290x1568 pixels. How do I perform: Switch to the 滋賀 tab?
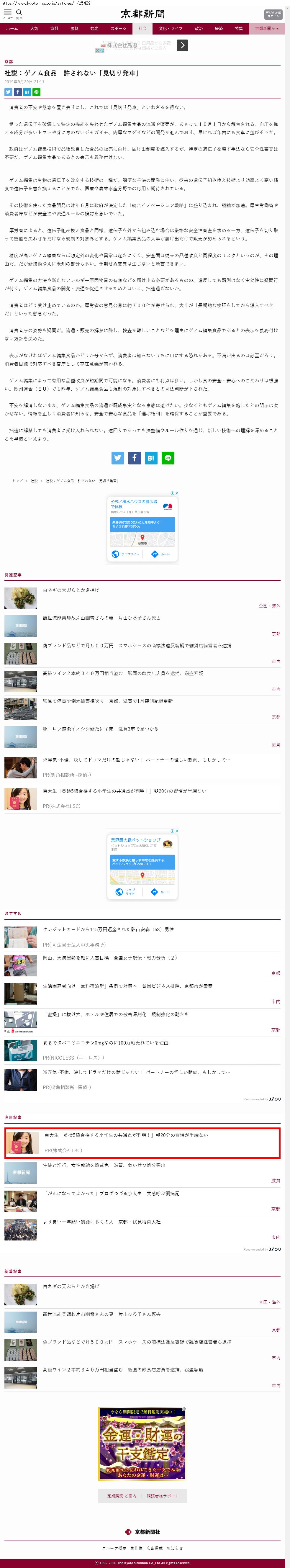74,29
